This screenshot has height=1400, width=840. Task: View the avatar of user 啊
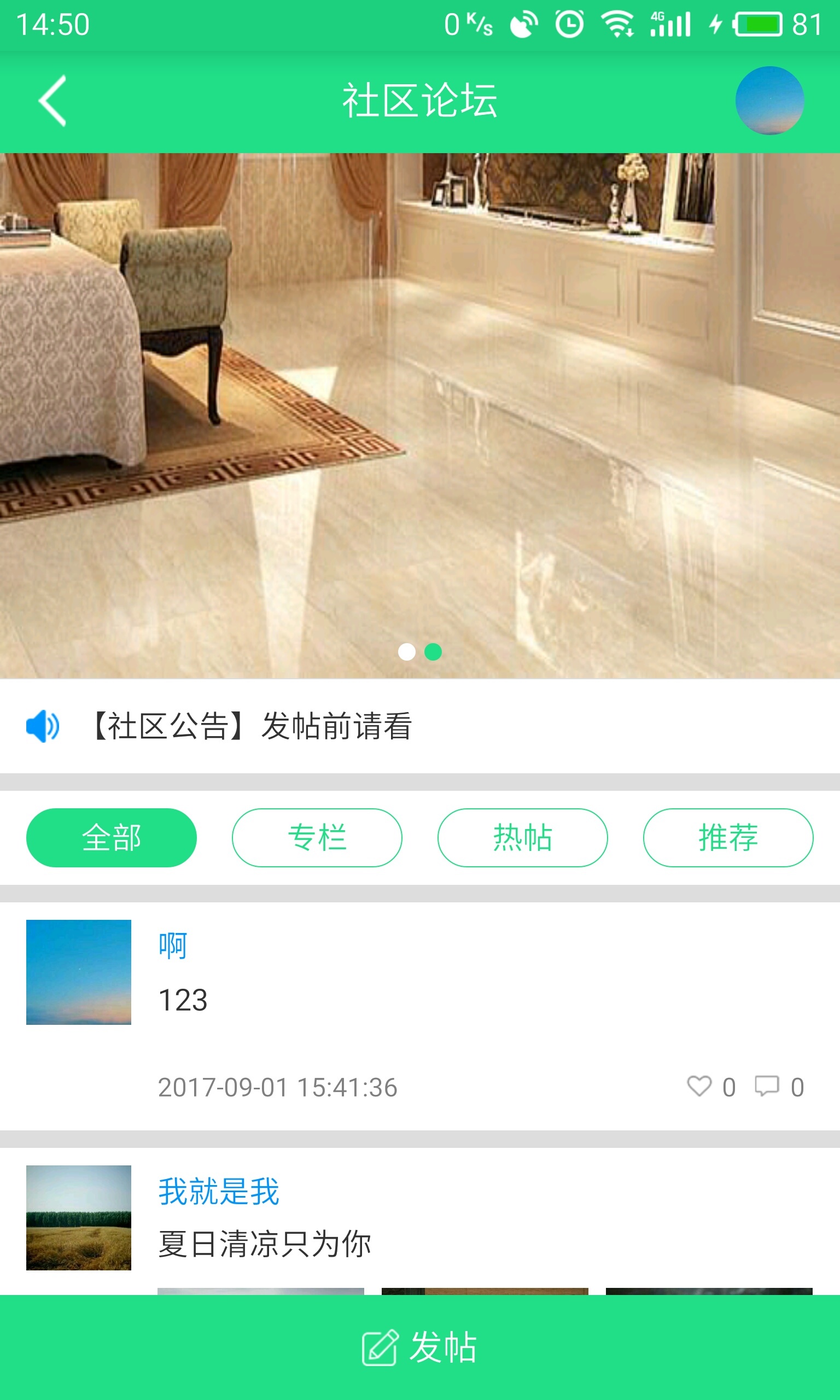click(x=79, y=972)
